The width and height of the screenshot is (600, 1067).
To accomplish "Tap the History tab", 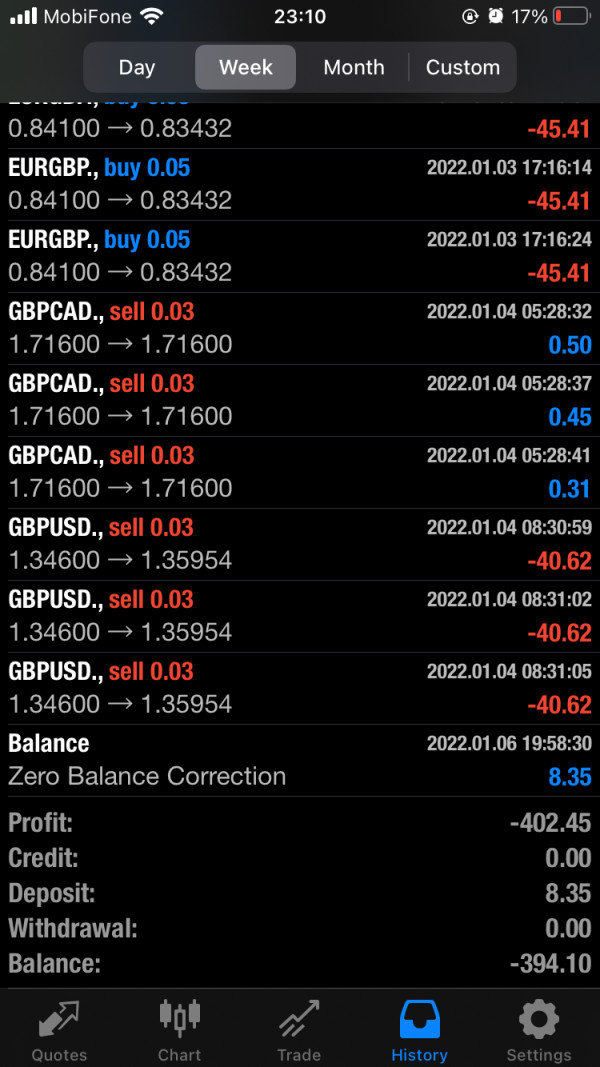I will (x=420, y=1030).
